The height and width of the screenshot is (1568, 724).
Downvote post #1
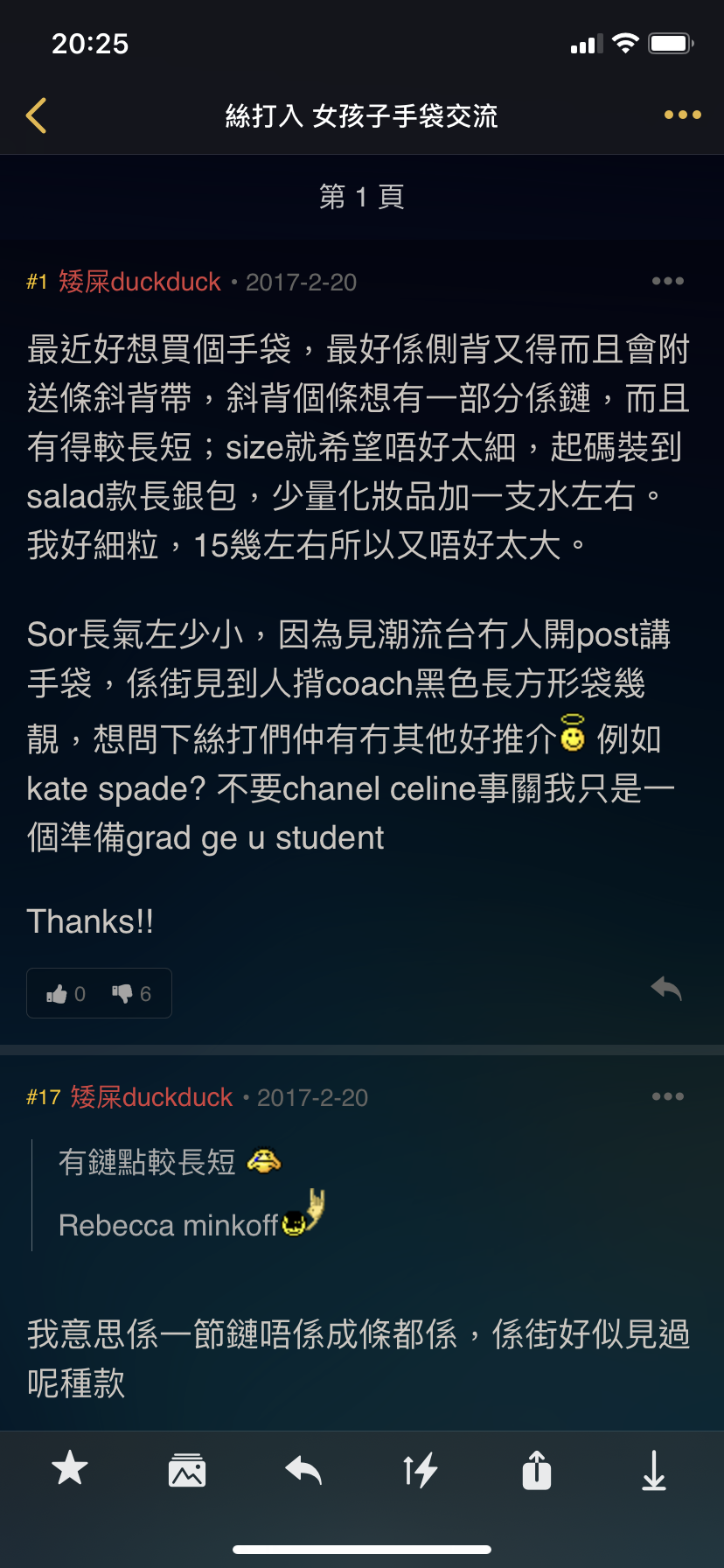(x=131, y=993)
